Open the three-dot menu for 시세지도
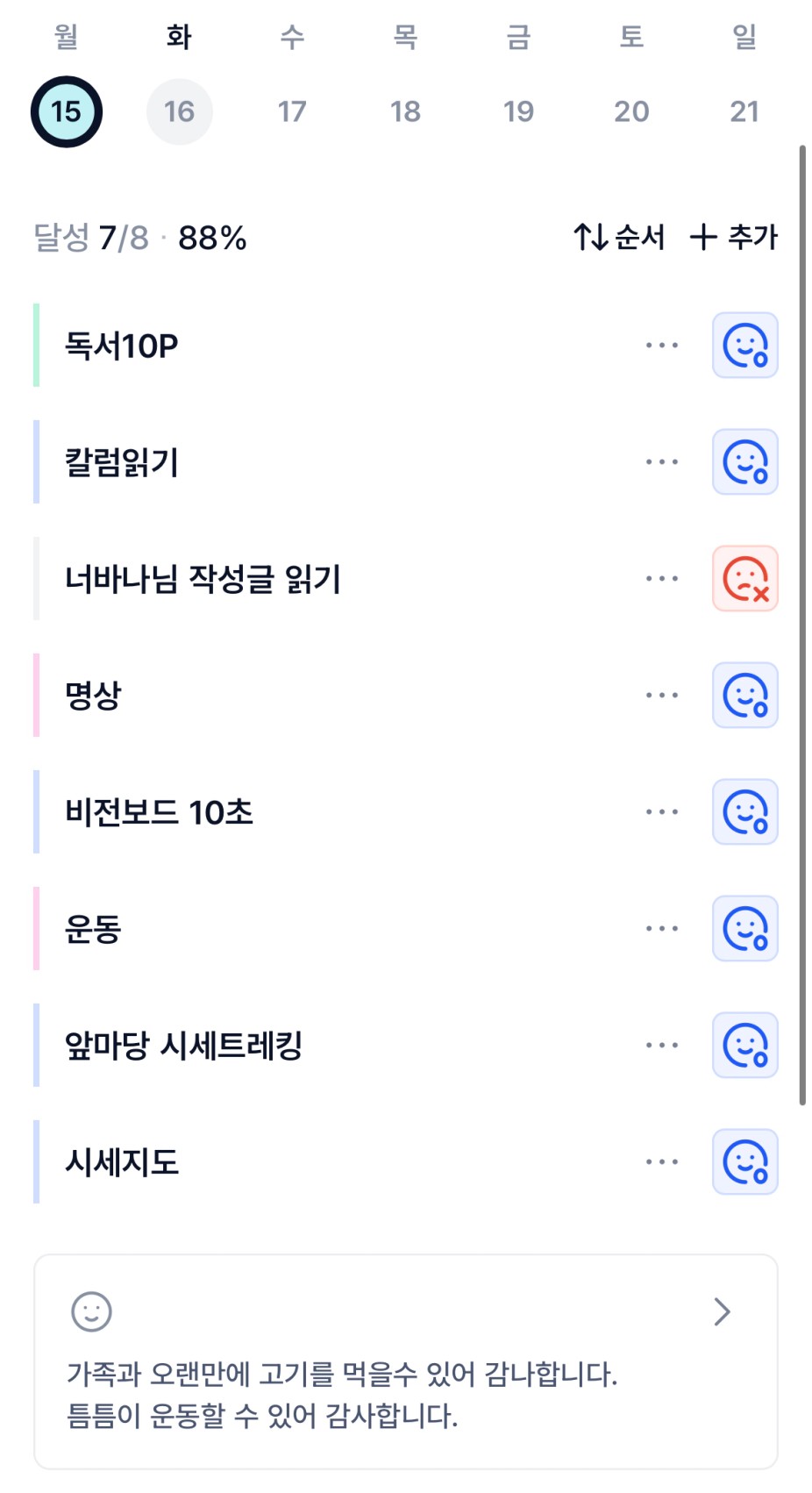Image resolution: width=812 pixels, height=1493 pixels. (x=661, y=1162)
